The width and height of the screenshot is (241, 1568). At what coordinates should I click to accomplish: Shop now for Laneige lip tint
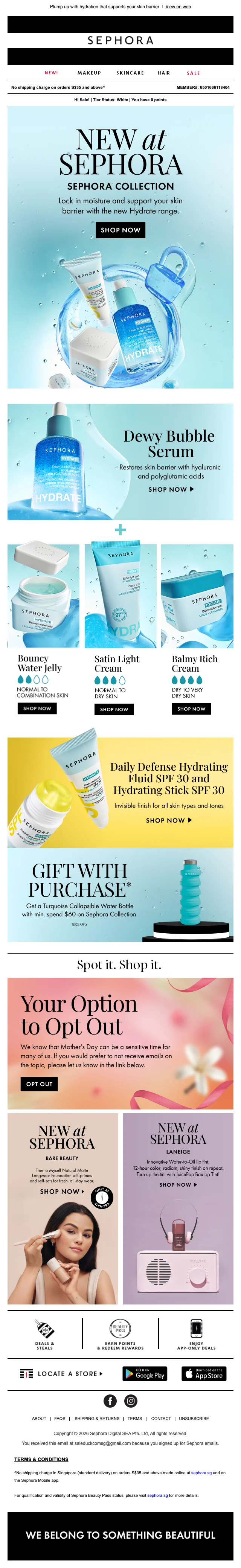pos(178,1184)
